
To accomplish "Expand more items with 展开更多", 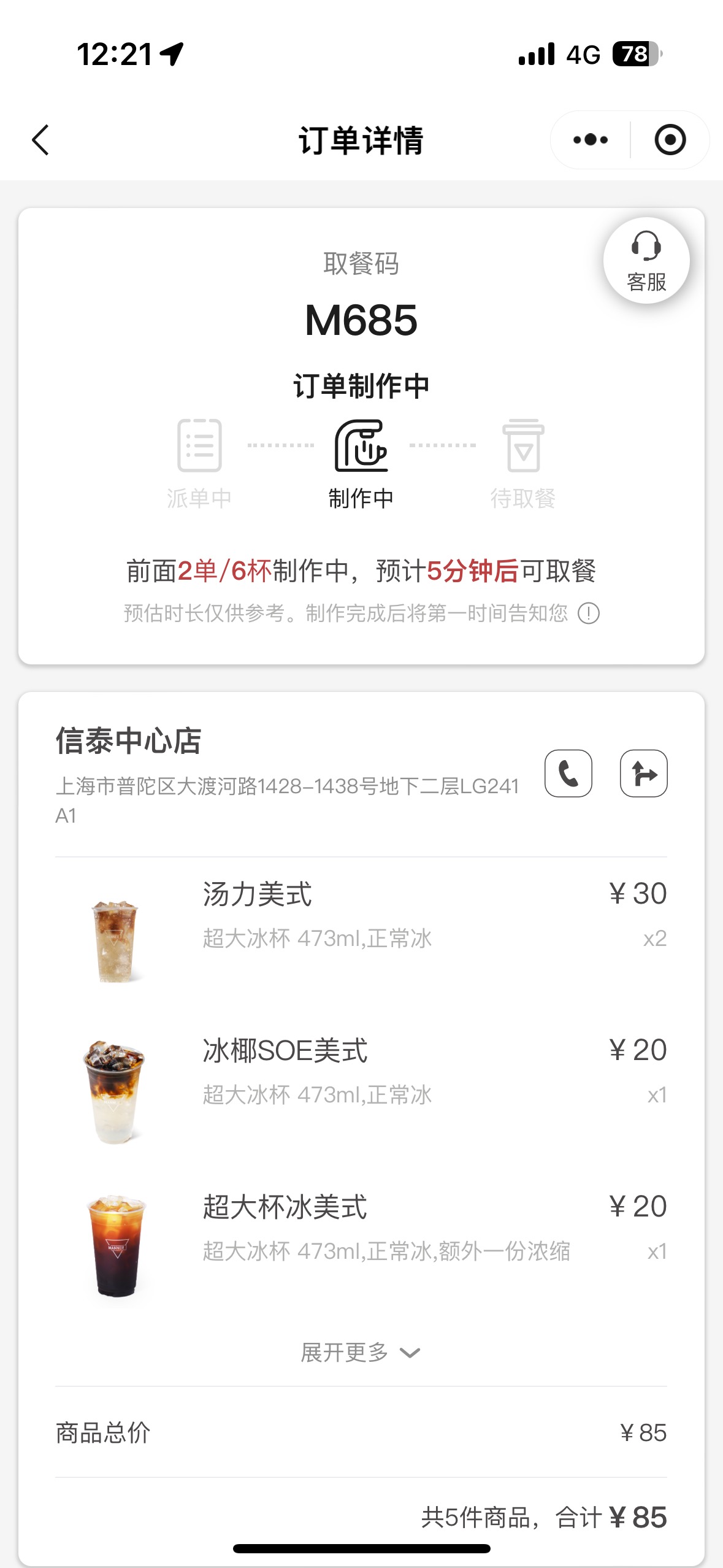I will [361, 1352].
